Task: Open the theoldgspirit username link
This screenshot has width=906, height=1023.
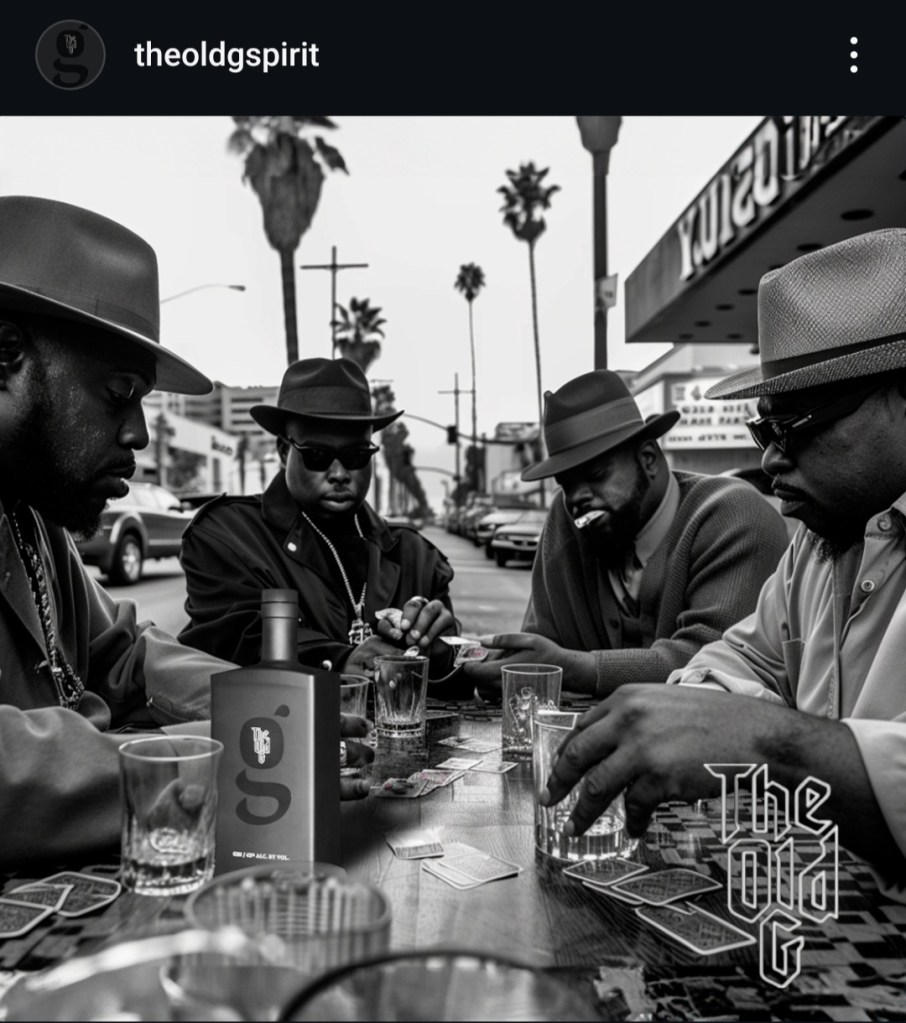Action: (x=226, y=55)
